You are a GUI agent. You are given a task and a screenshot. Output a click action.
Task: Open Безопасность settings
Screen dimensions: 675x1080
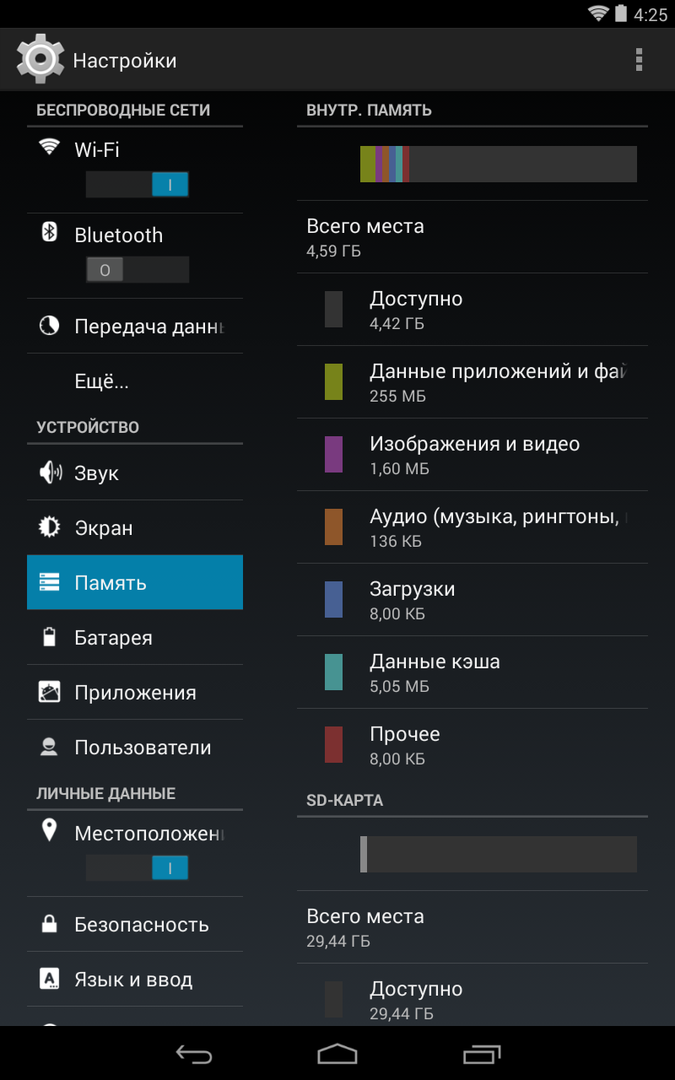click(x=135, y=925)
